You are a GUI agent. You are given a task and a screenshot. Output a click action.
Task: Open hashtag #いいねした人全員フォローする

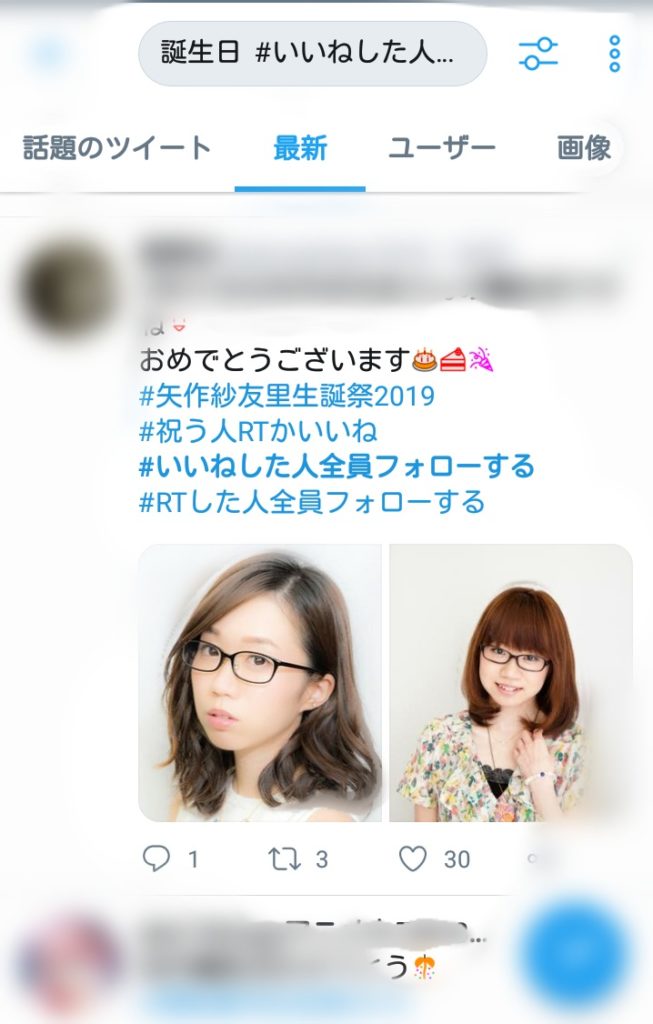[337, 466]
